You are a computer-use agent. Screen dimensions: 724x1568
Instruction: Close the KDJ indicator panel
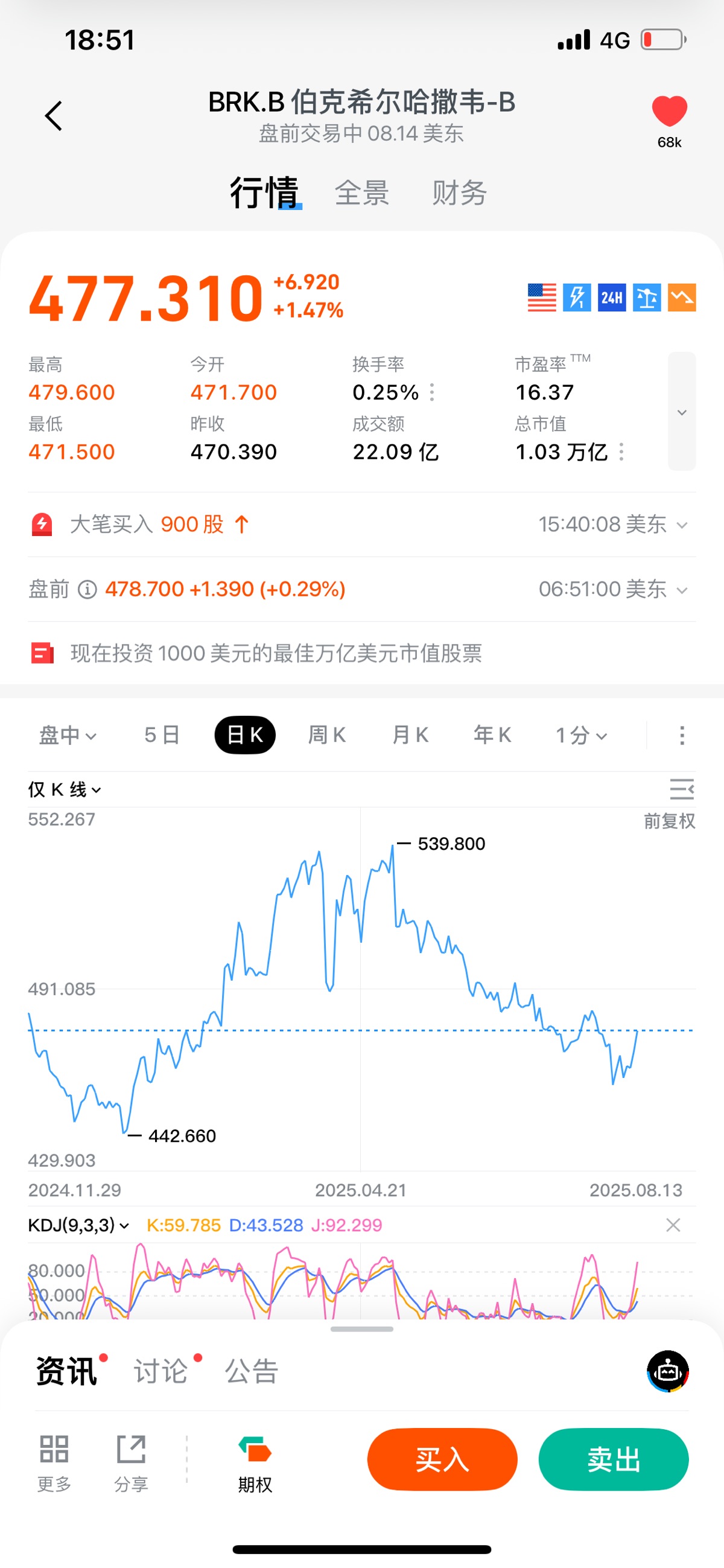(x=673, y=1225)
